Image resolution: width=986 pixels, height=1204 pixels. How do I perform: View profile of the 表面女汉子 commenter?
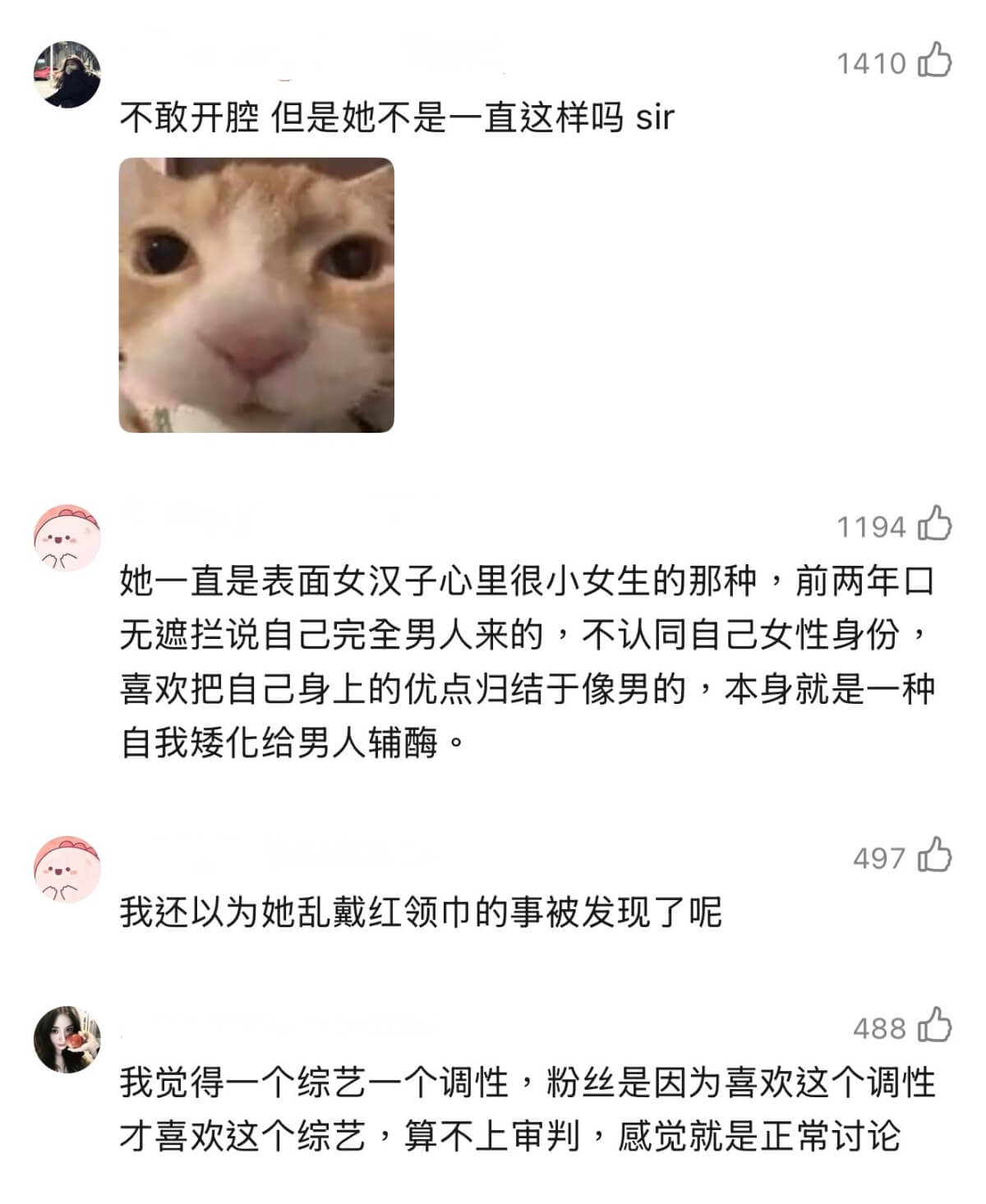pyautogui.click(x=67, y=538)
